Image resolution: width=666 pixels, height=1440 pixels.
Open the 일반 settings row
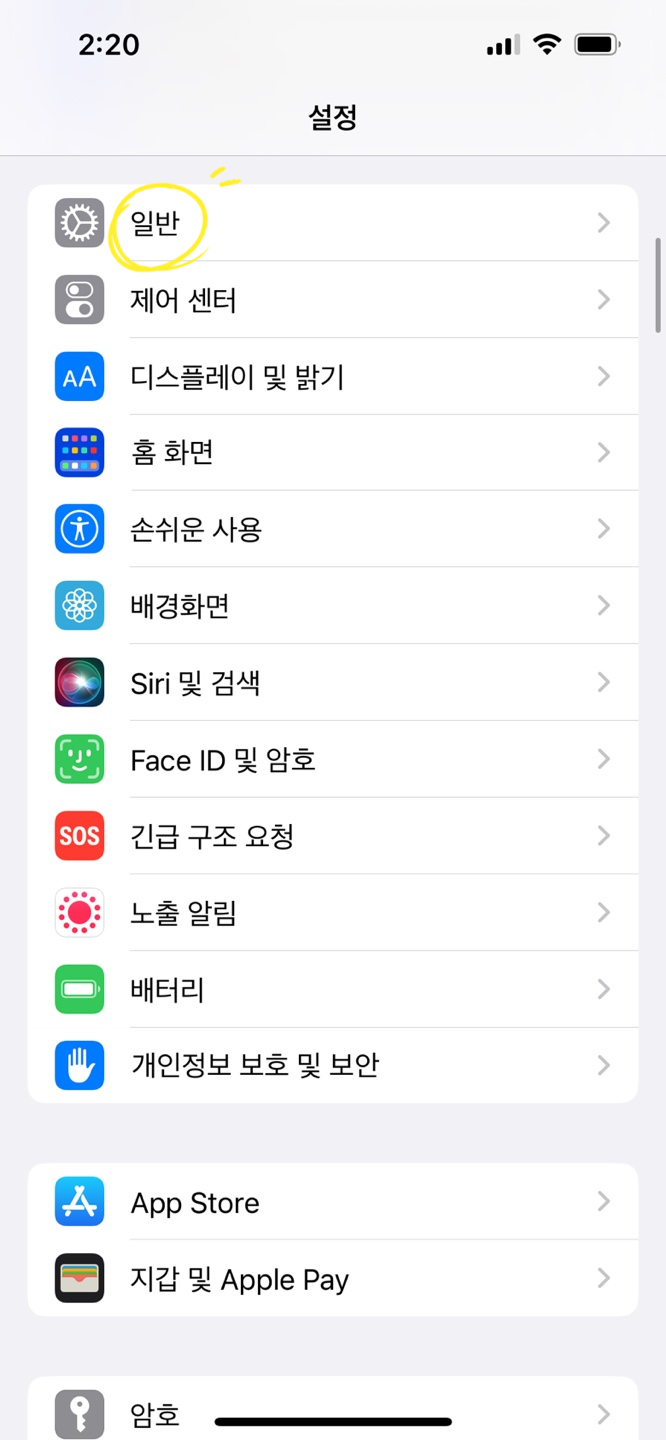pyautogui.click(x=332, y=222)
